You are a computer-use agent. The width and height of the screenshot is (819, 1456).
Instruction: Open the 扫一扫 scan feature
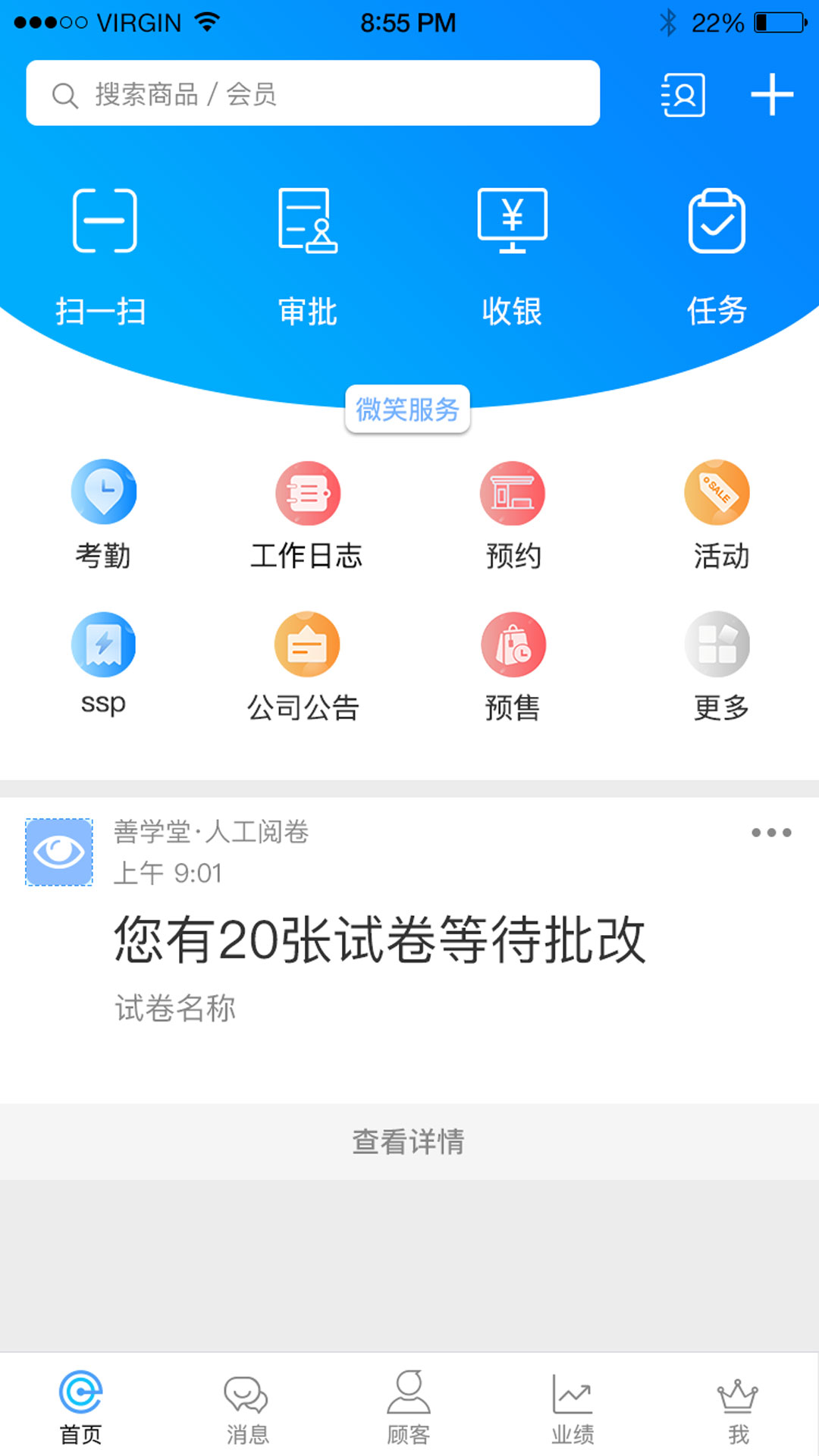tap(104, 250)
